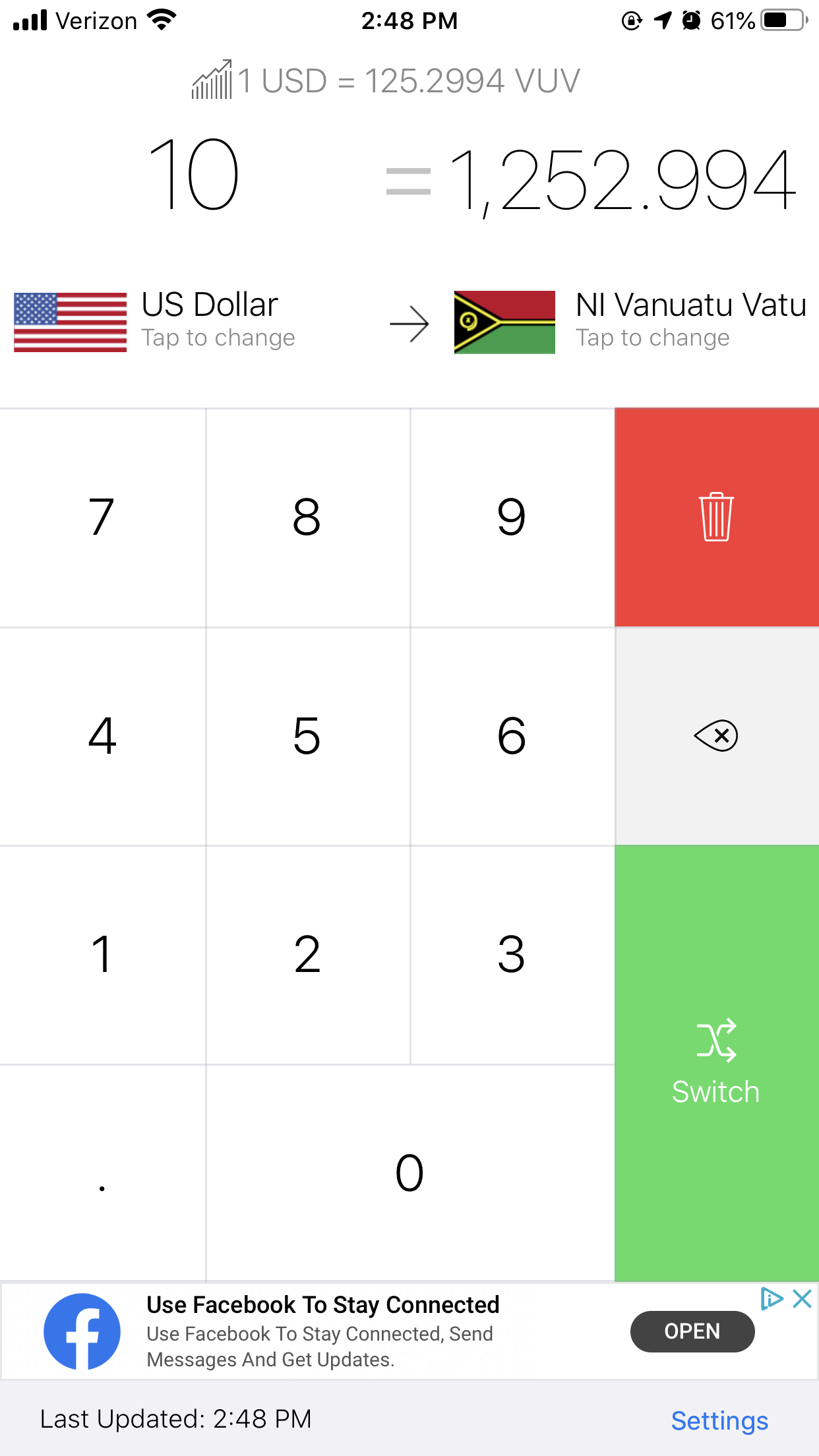This screenshot has height=1456, width=819.
Task: Change the US Dollar source currency
Action: 155,321
